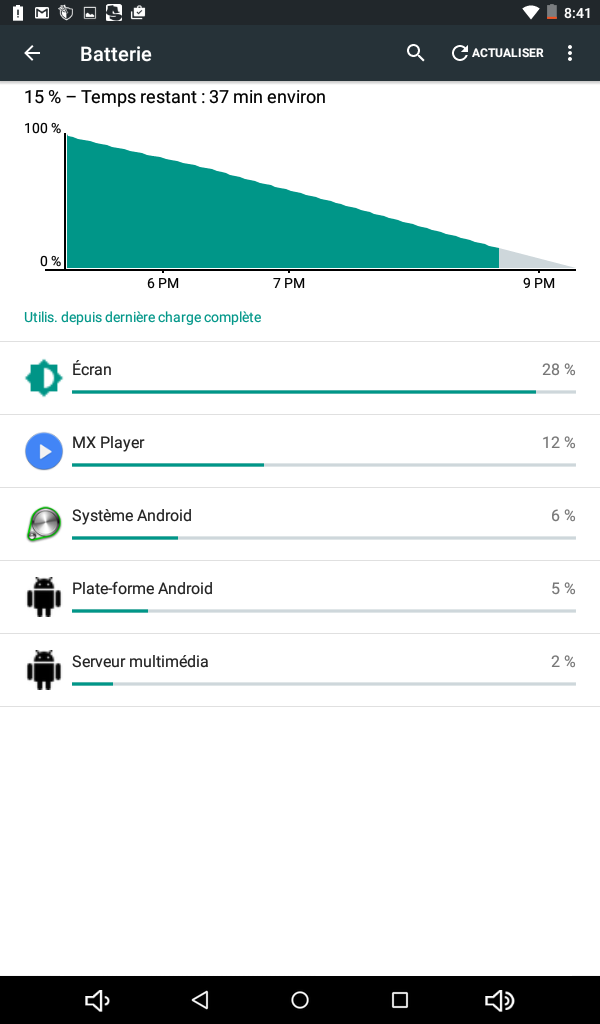This screenshot has width=600, height=1024.
Task: Tap the Actualiser refresh button
Action: (498, 53)
